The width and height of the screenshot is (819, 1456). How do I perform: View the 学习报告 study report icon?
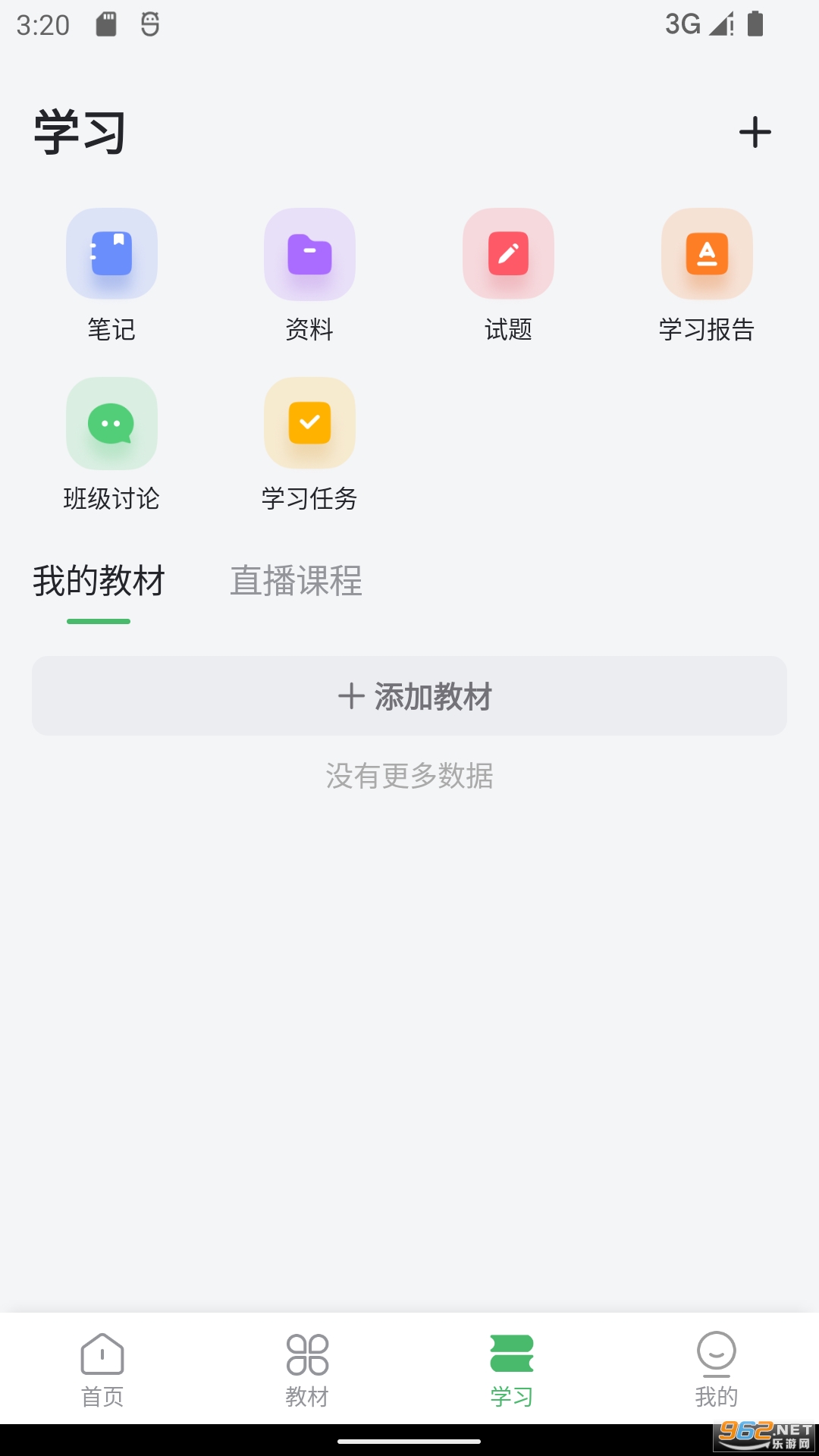click(x=707, y=253)
